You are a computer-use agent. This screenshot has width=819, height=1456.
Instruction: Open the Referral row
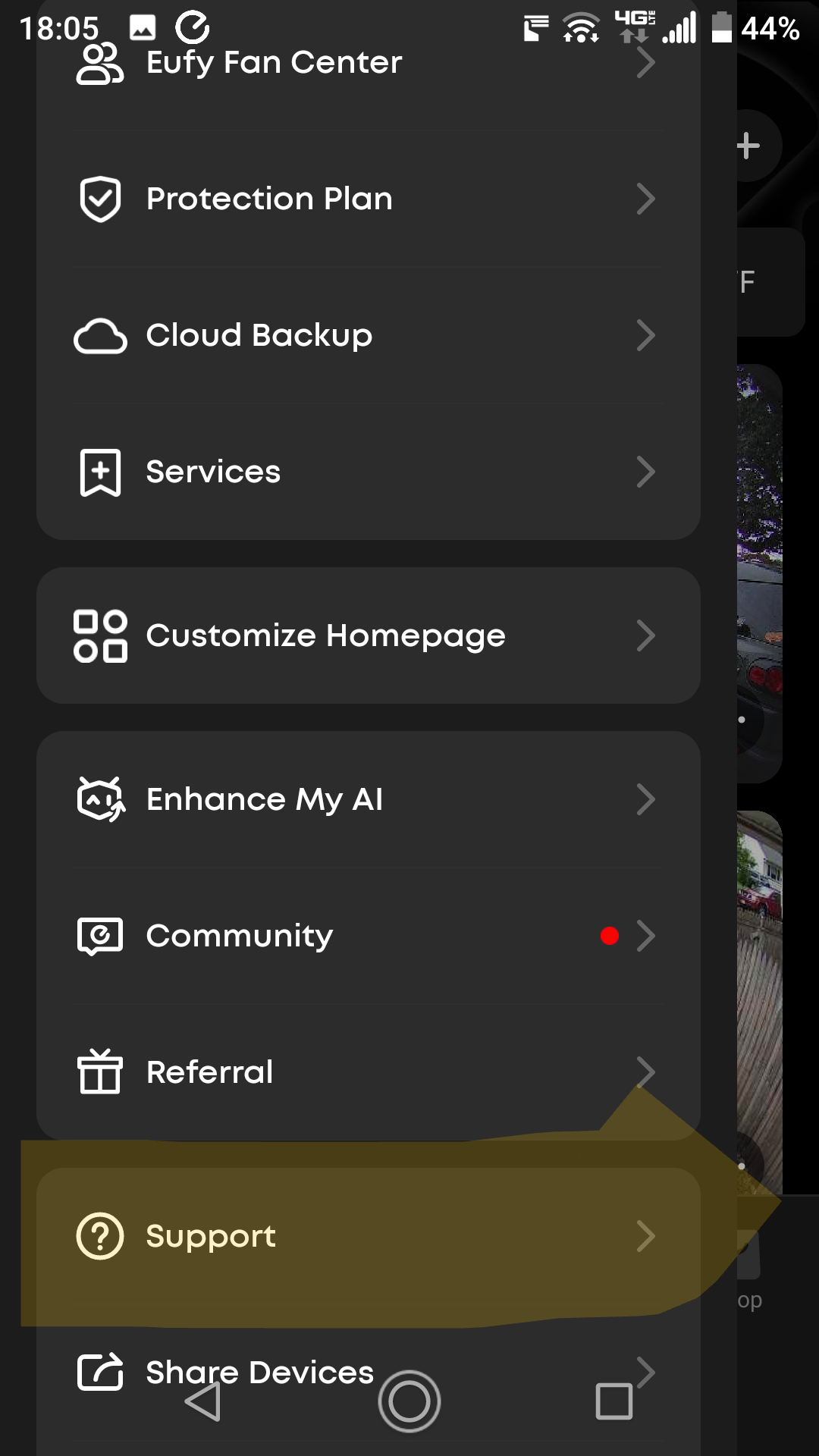209,1072
